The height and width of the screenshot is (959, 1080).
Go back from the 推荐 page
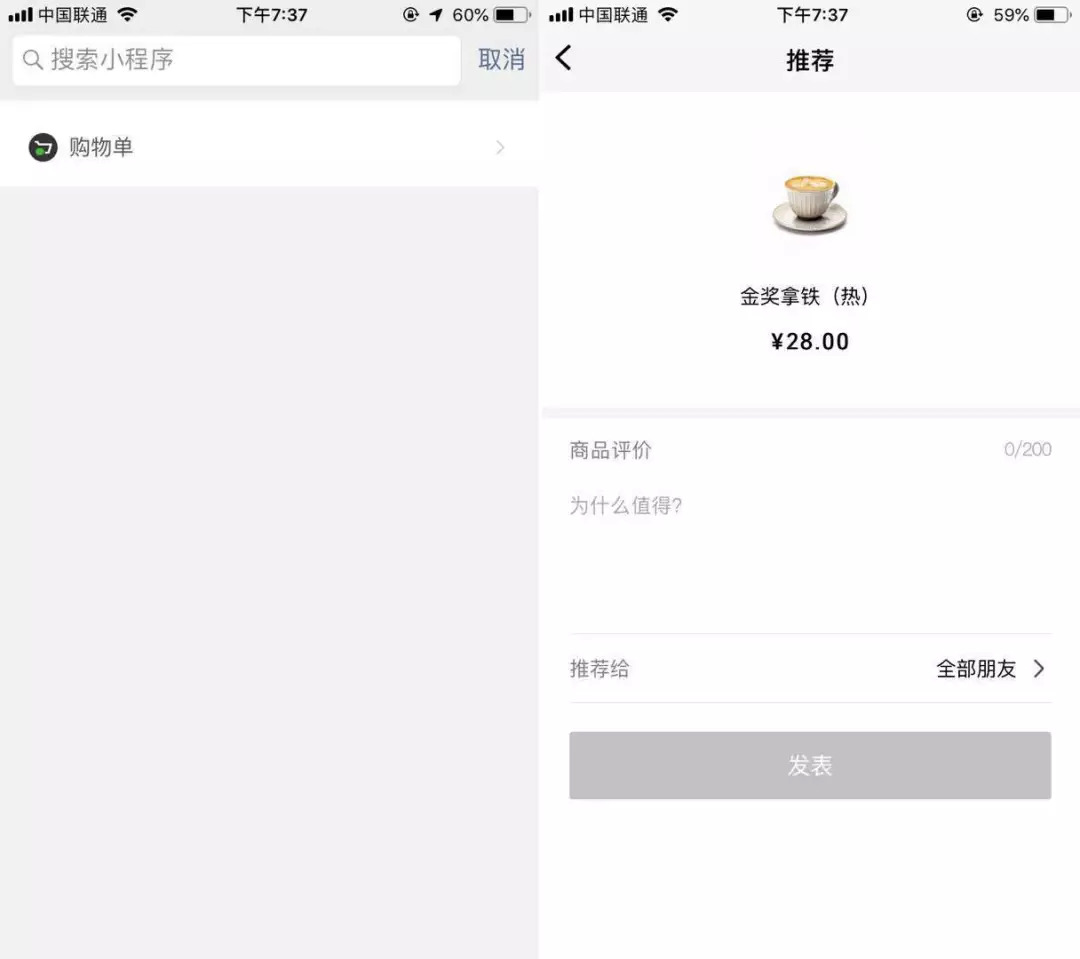coord(564,58)
